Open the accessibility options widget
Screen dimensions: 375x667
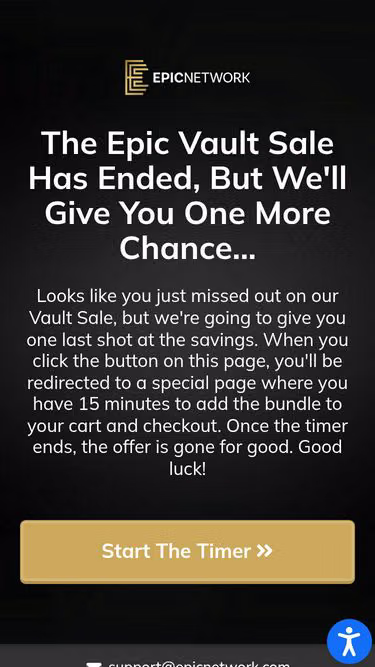tap(349, 641)
